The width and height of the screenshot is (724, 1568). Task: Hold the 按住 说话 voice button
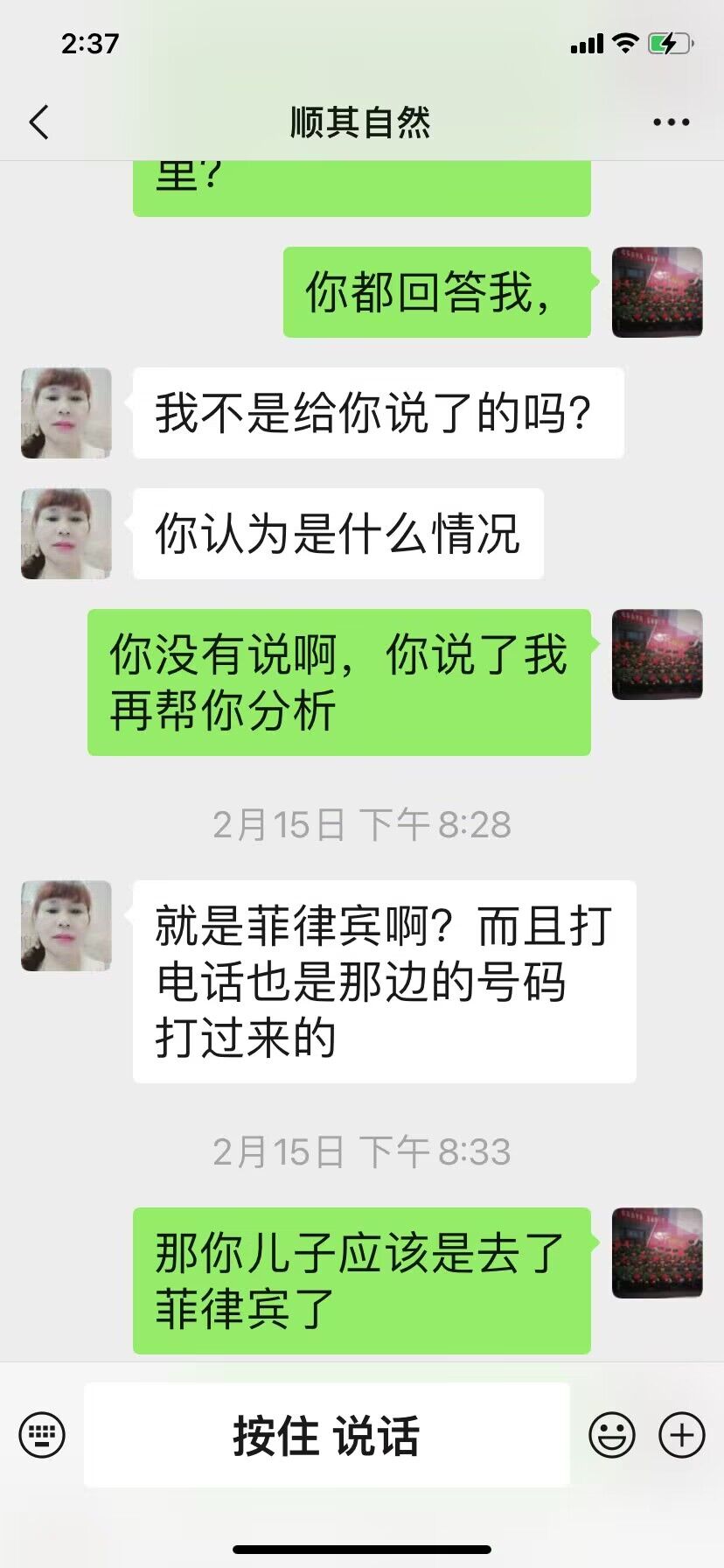326,1435
